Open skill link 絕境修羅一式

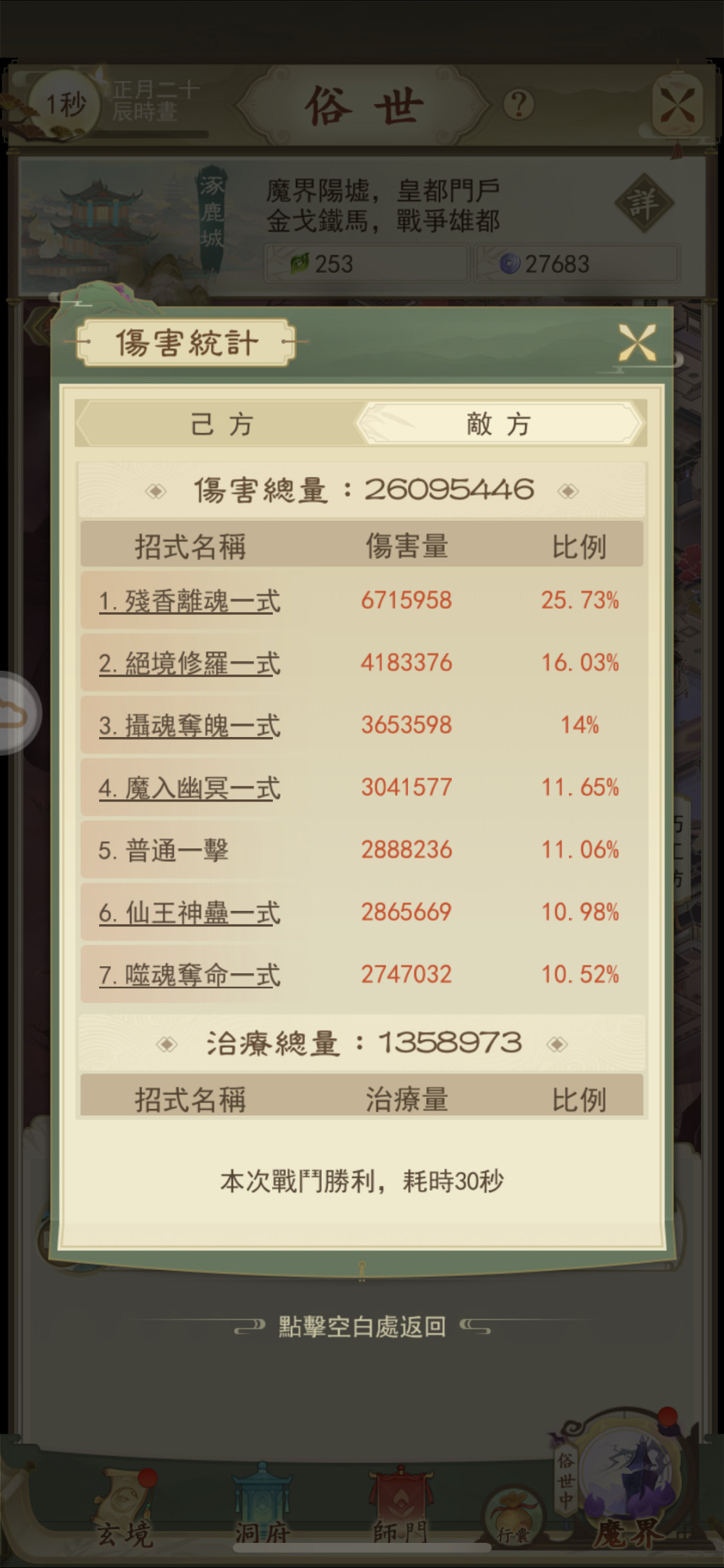click(190, 664)
